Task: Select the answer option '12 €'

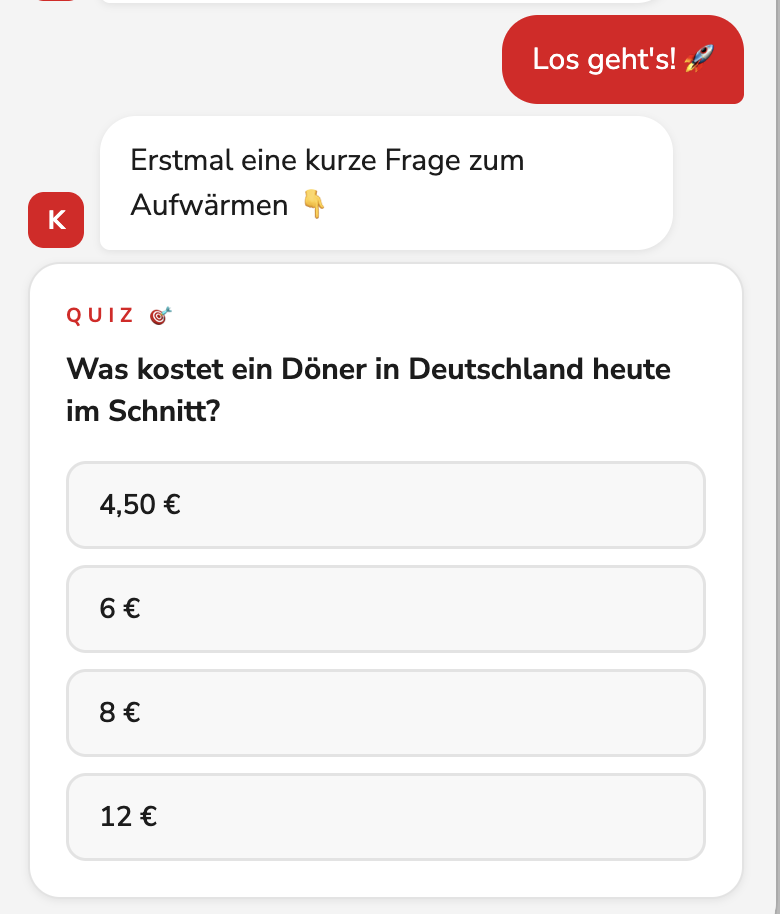Action: pyautogui.click(x=386, y=817)
